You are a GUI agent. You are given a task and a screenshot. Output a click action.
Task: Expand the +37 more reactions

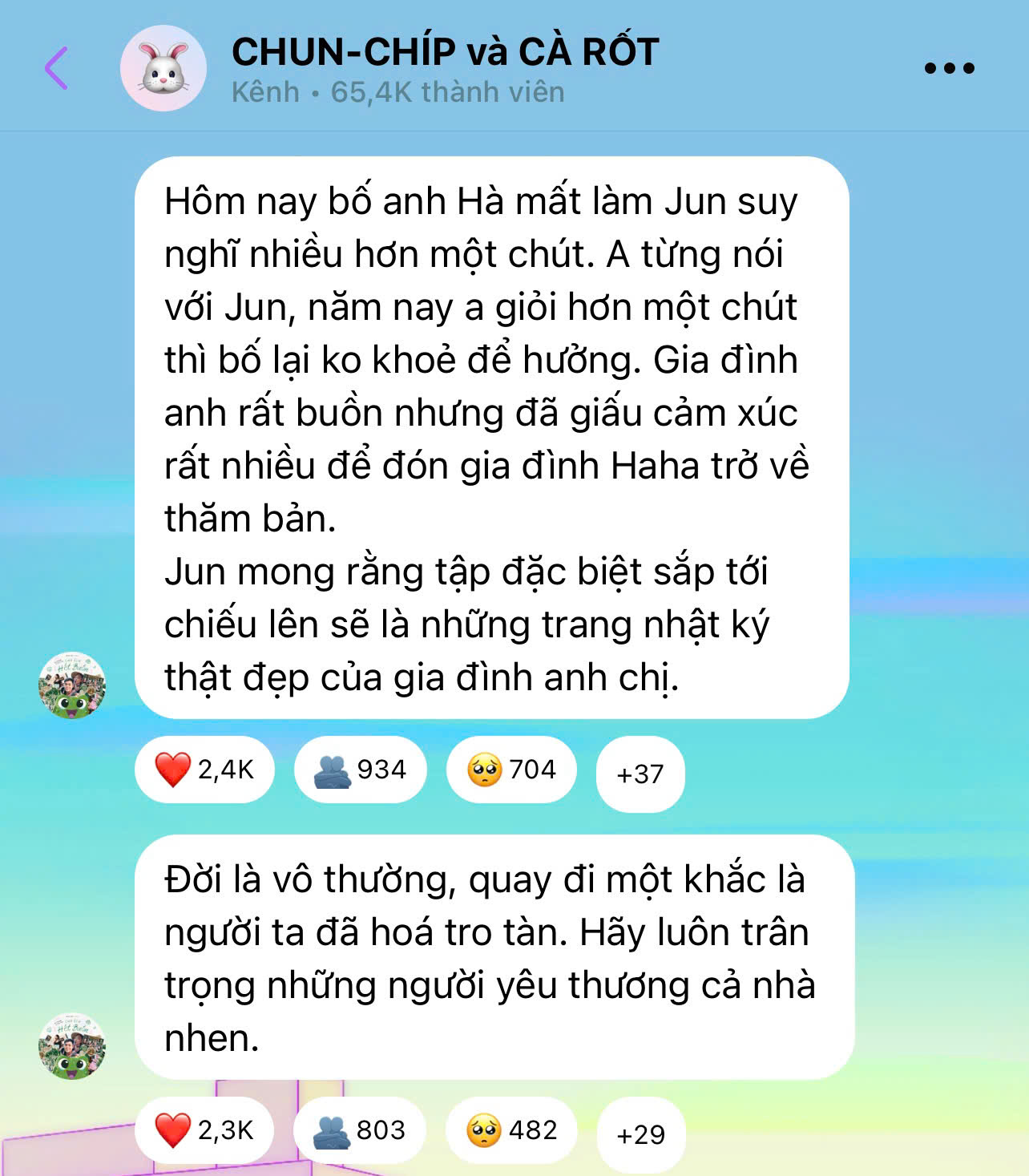[640, 774]
